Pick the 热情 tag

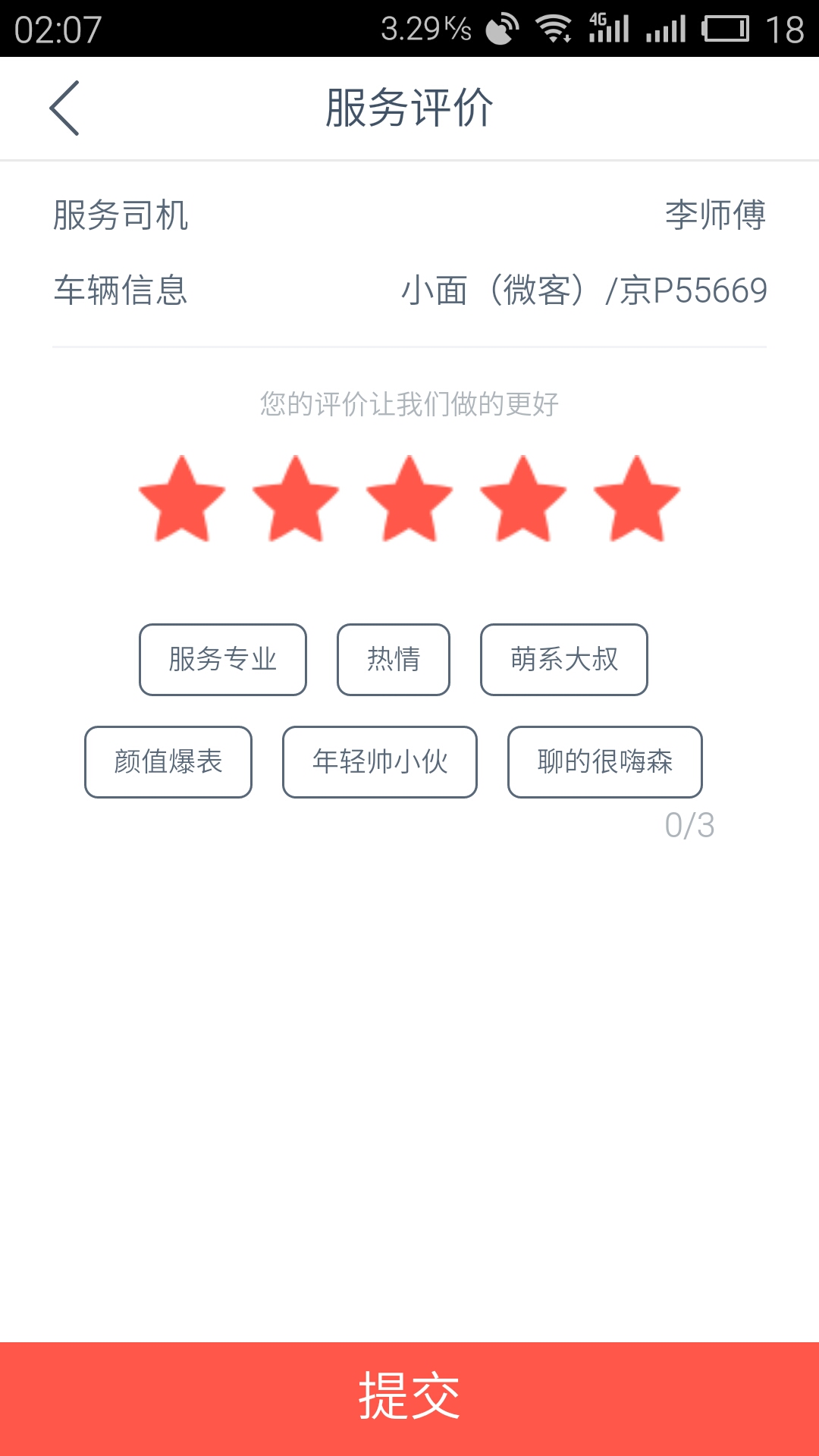click(394, 660)
